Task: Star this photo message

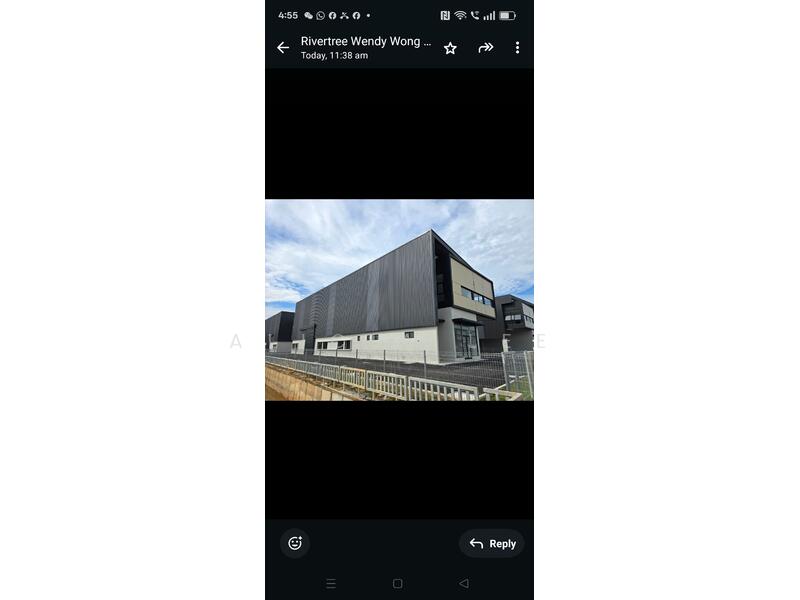Action: 450,48
